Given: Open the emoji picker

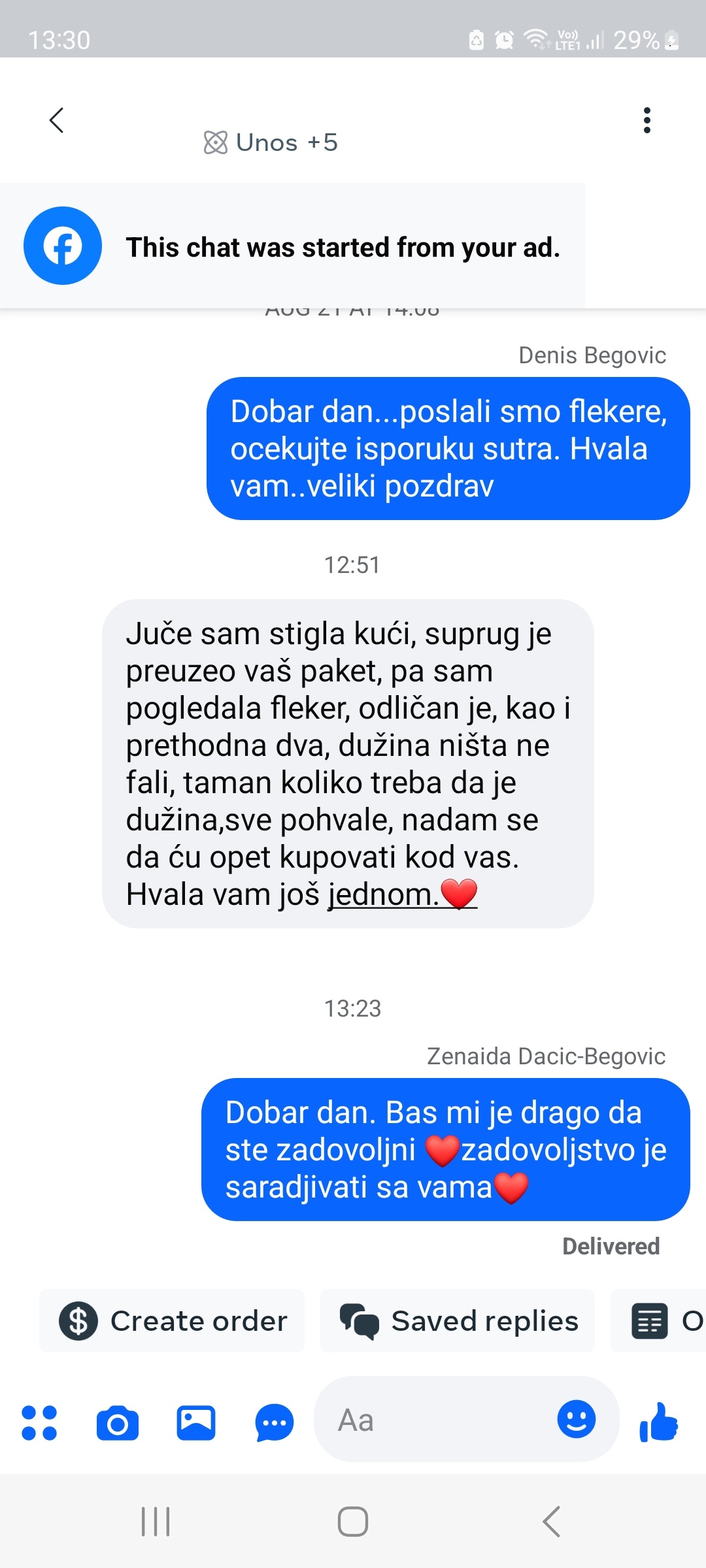Looking at the screenshot, I should pos(576,1419).
